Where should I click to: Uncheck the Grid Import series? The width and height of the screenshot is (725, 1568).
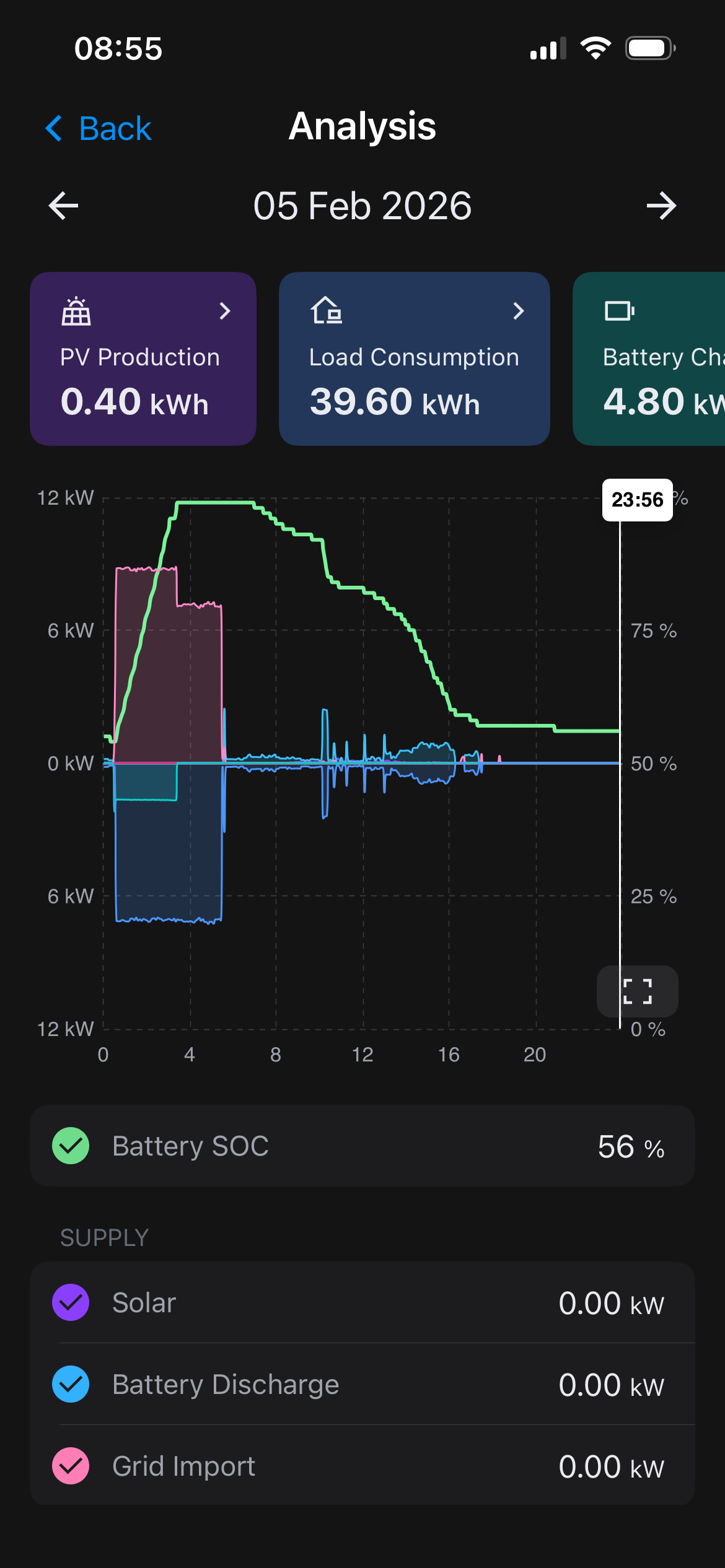tap(71, 1466)
